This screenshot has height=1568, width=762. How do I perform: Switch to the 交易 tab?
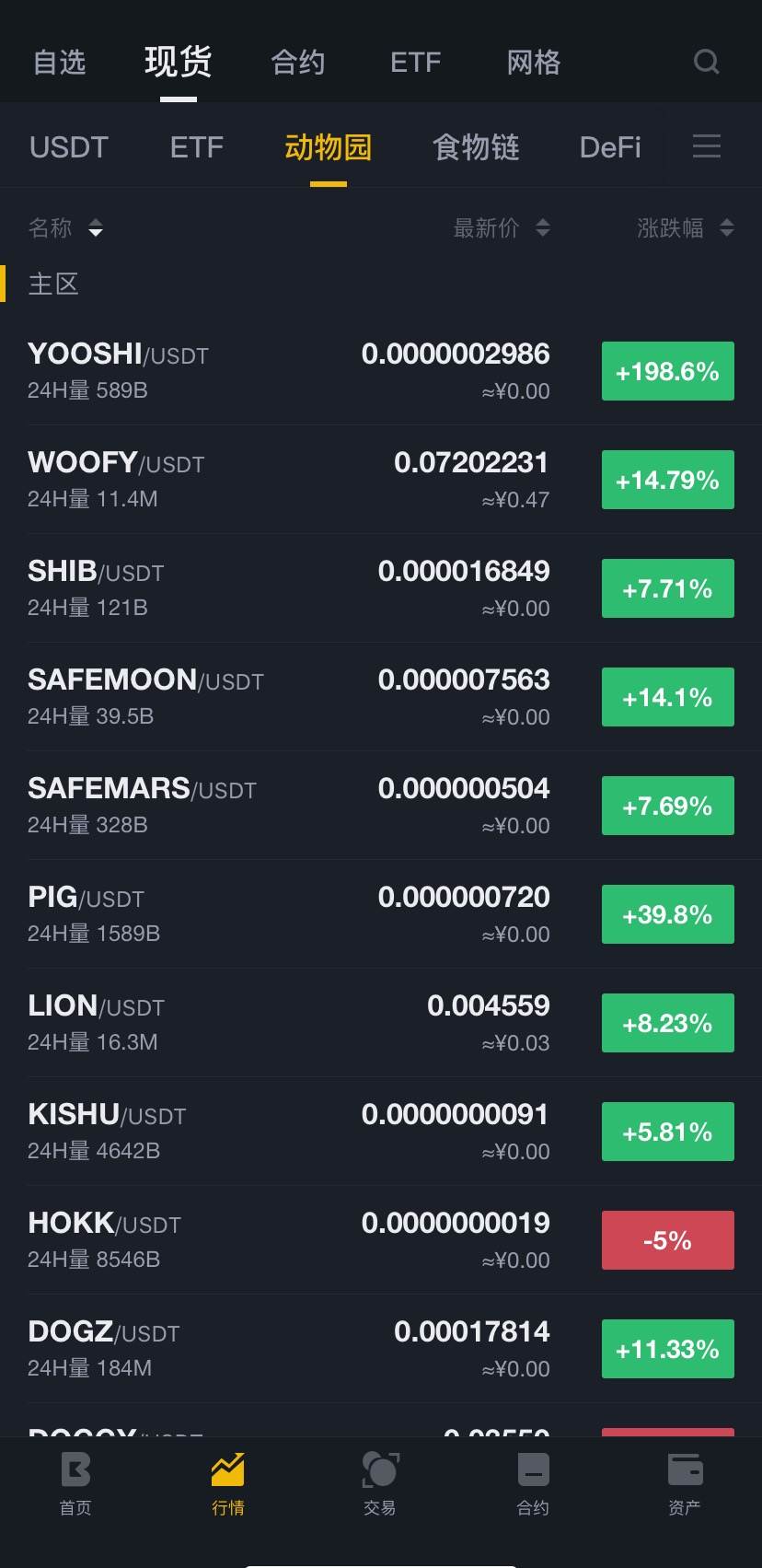[x=380, y=1482]
